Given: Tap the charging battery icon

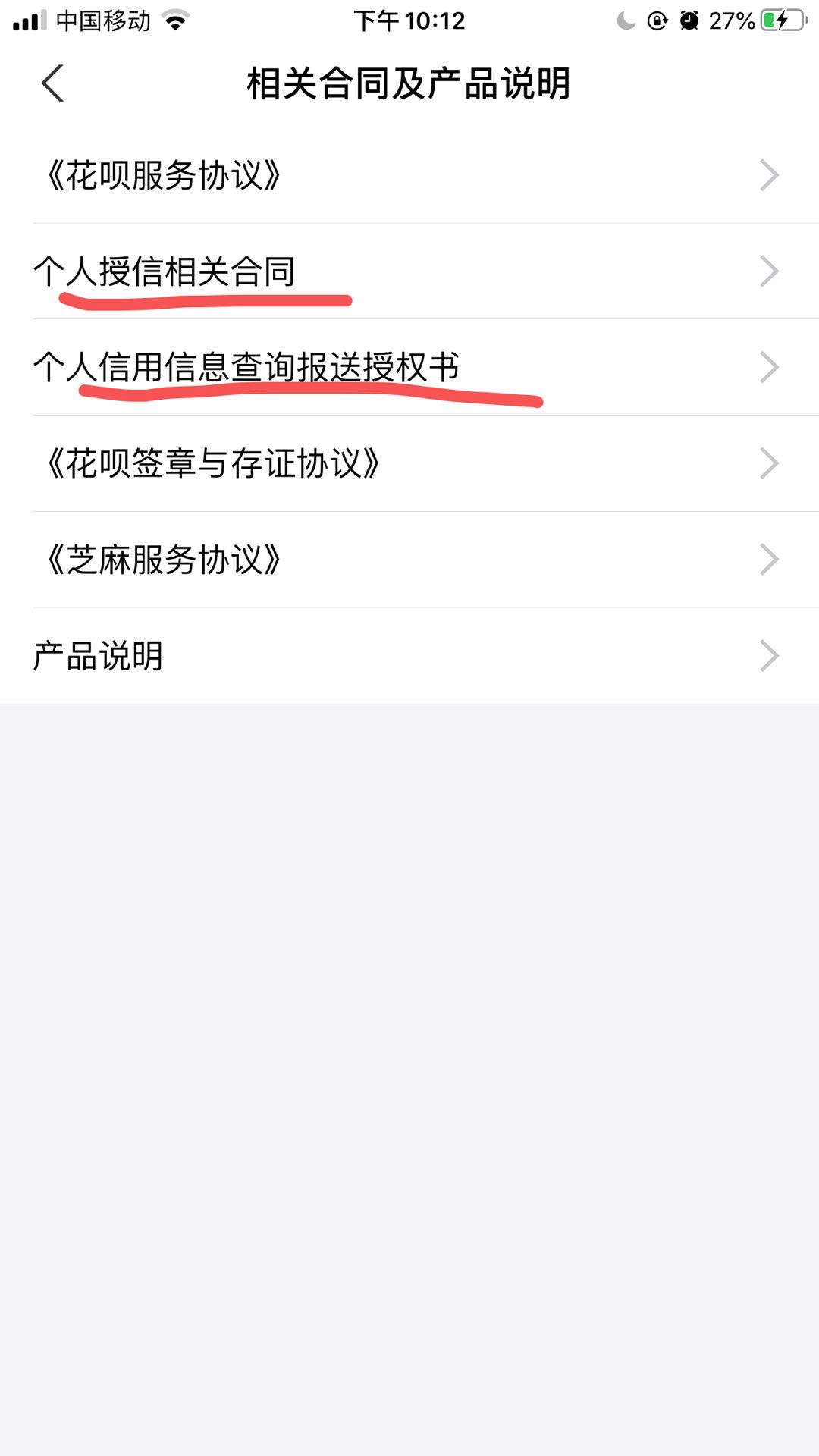Looking at the screenshot, I should click(x=782, y=20).
